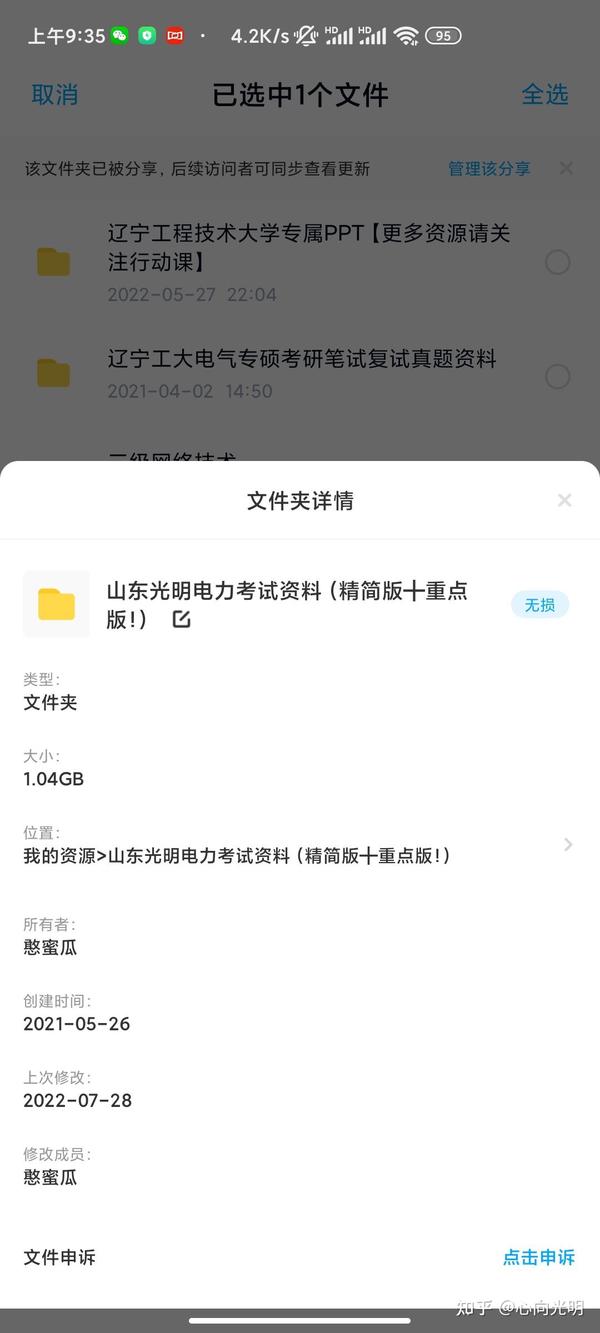This screenshot has height=1333, width=600.
Task: Select the 辽宁工程技术大学专属PPT folder checkbox
Action: pyautogui.click(x=557, y=262)
